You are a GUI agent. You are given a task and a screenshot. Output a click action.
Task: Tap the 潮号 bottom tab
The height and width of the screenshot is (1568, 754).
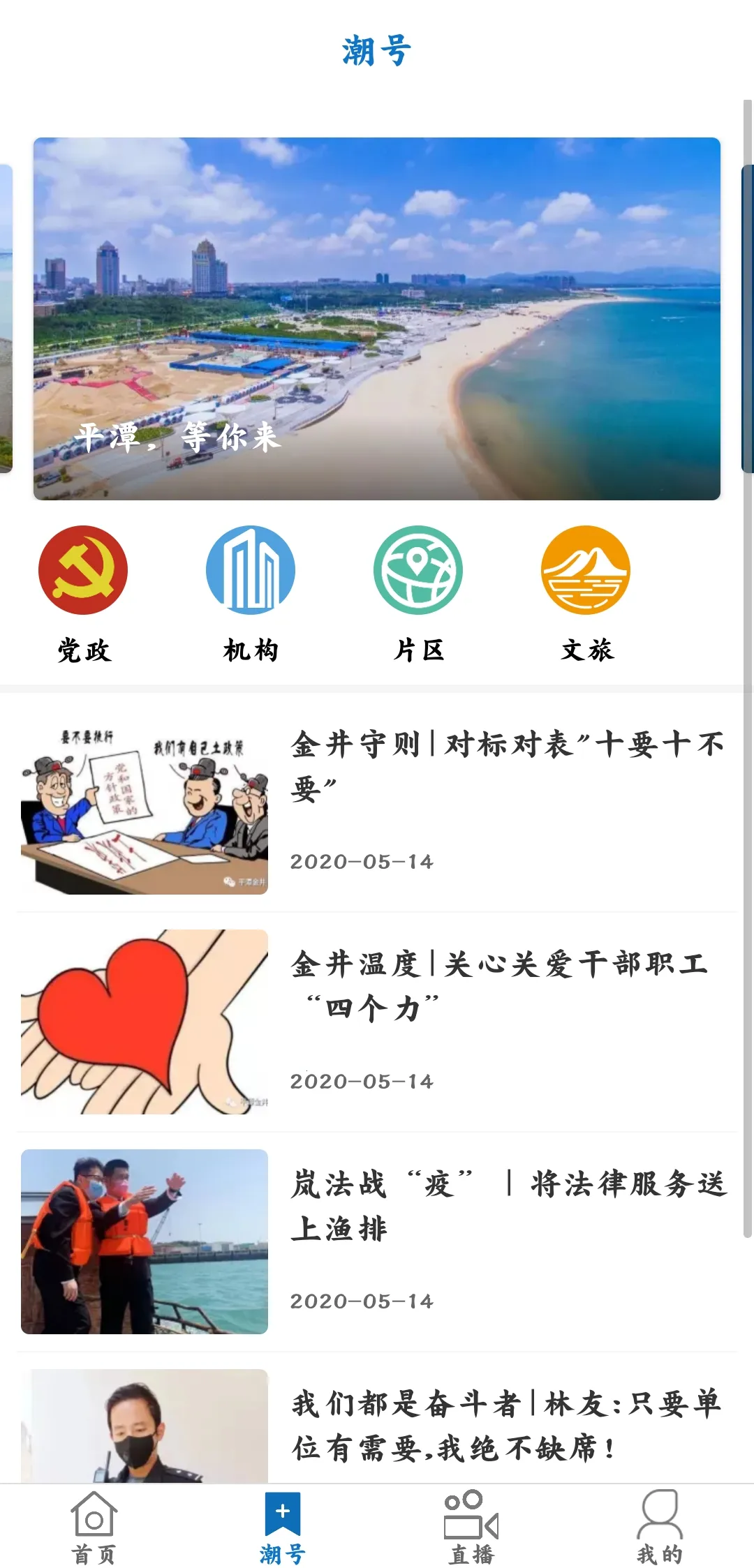pos(283,1527)
